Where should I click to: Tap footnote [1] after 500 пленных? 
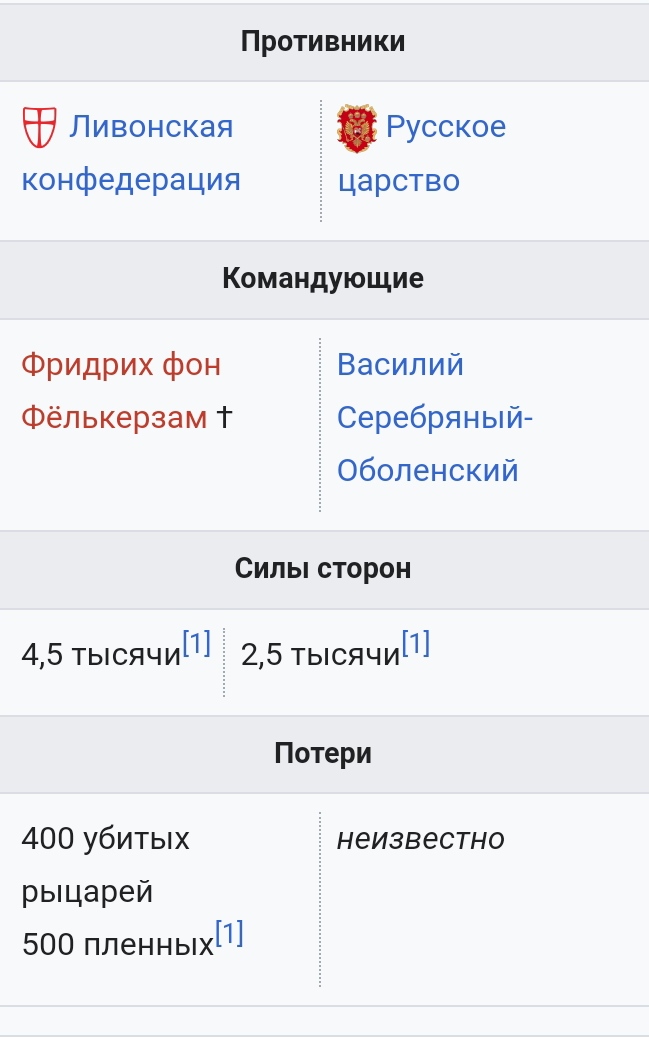229,933
